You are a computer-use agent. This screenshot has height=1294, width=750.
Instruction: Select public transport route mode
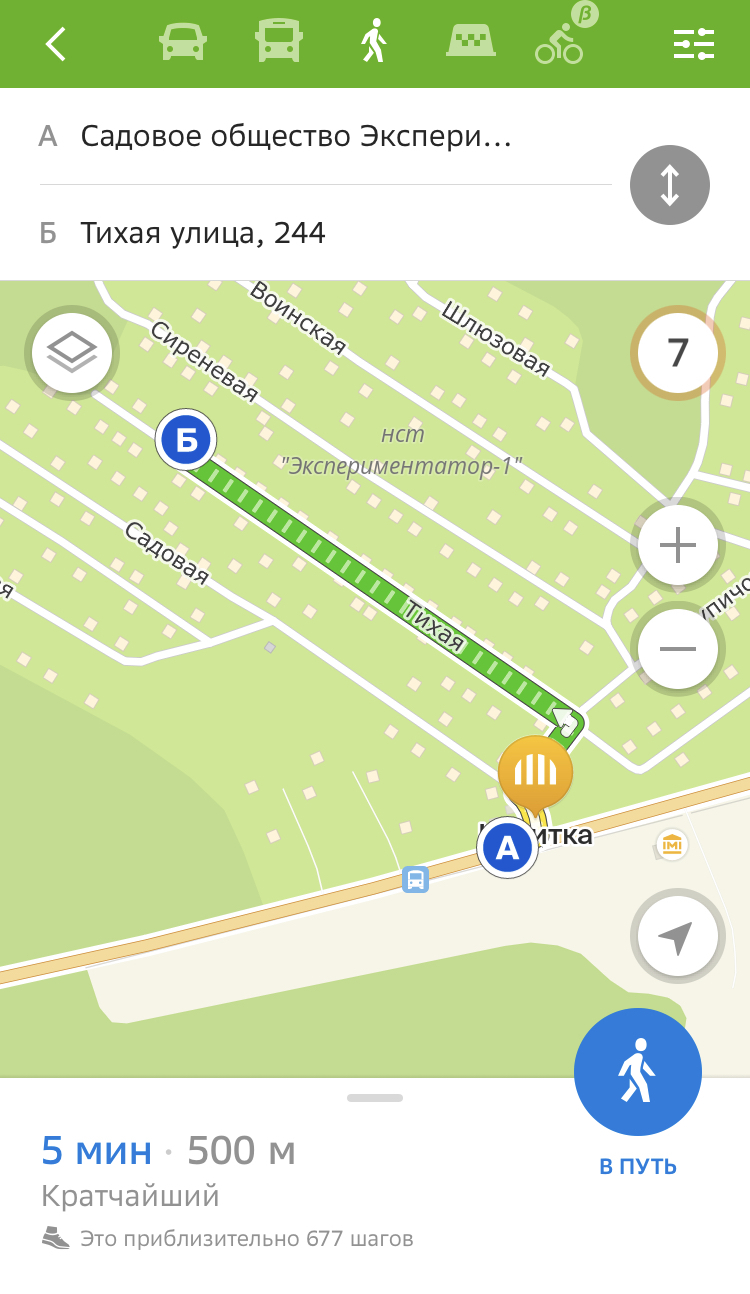tap(278, 44)
